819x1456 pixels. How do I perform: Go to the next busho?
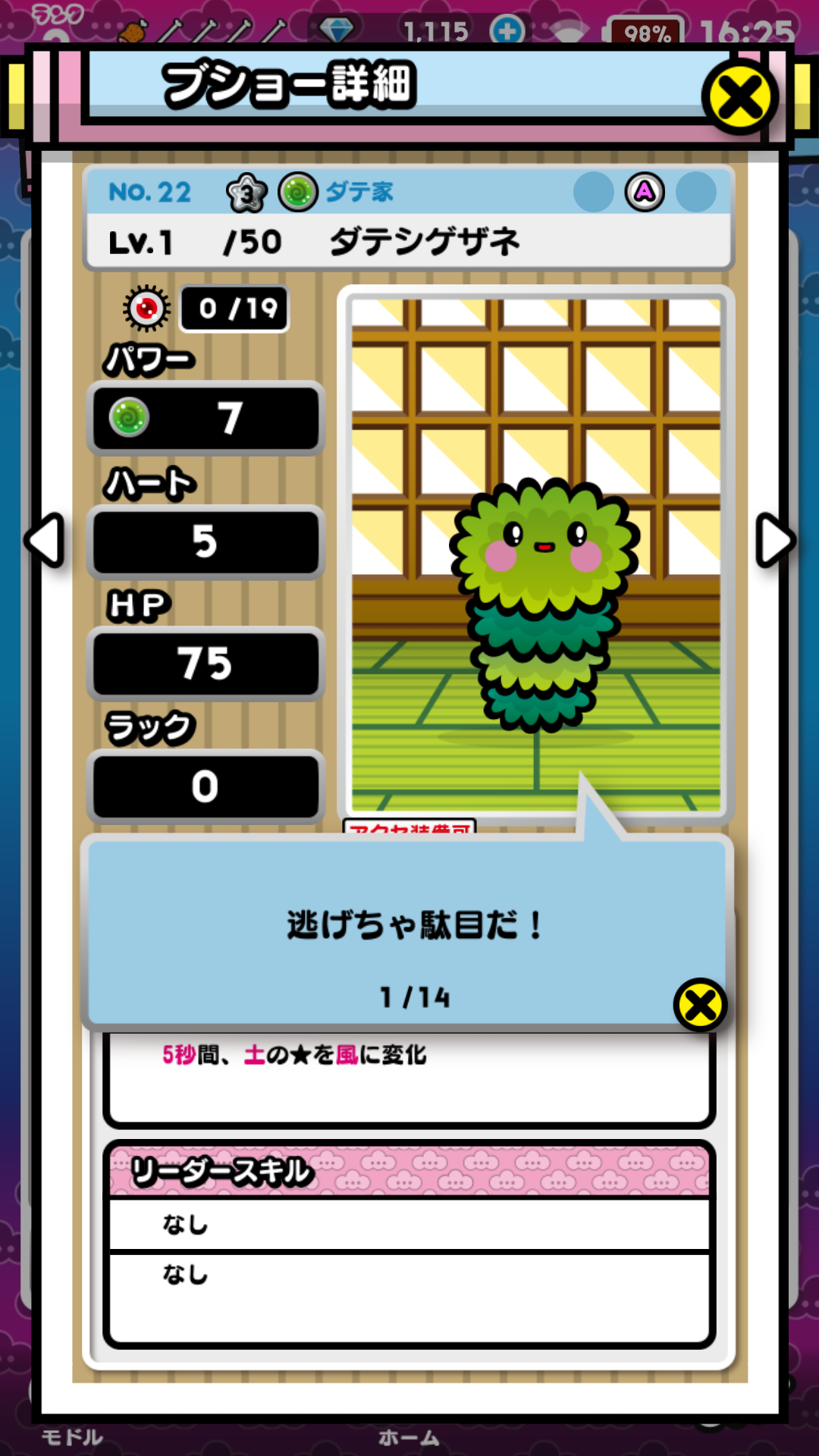point(775,541)
